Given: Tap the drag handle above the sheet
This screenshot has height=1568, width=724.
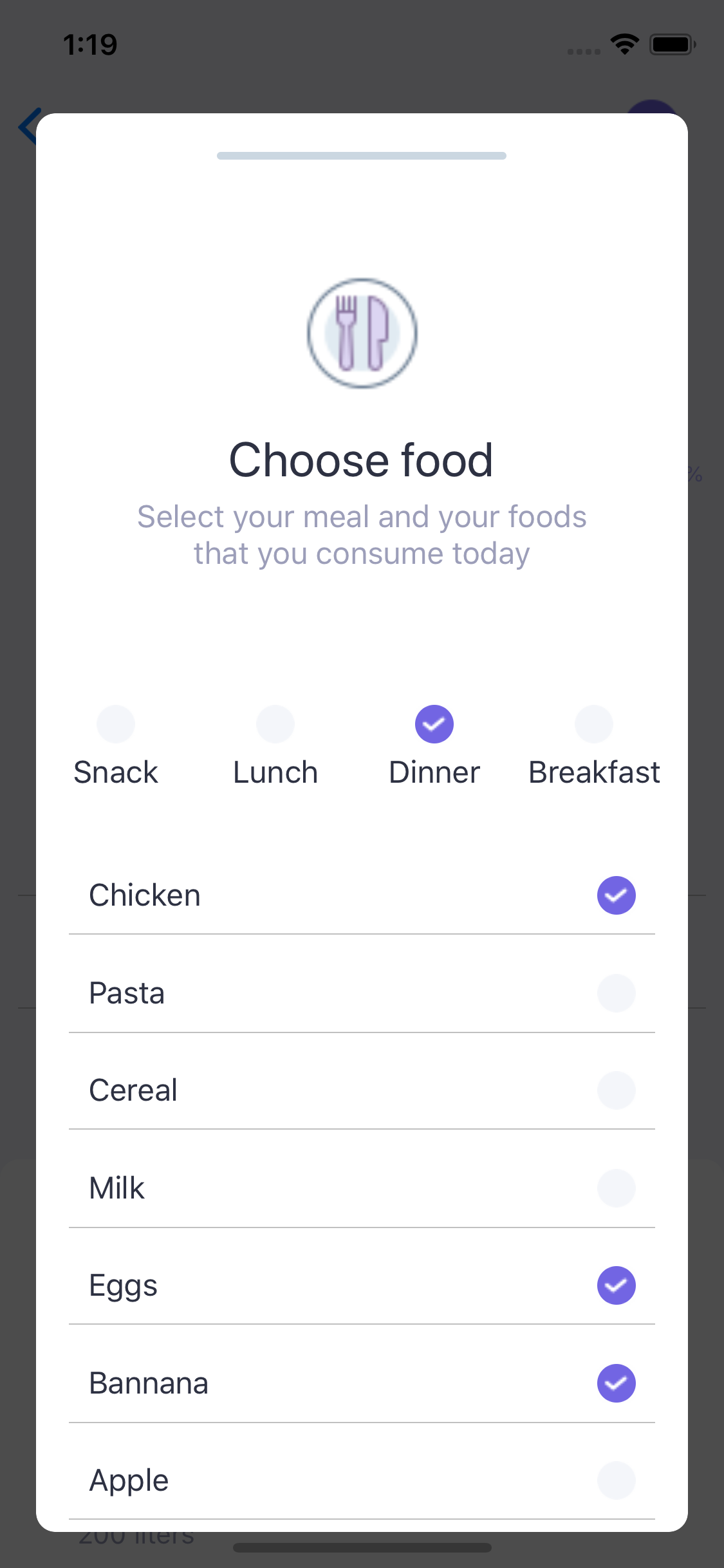Looking at the screenshot, I should coord(362,155).
